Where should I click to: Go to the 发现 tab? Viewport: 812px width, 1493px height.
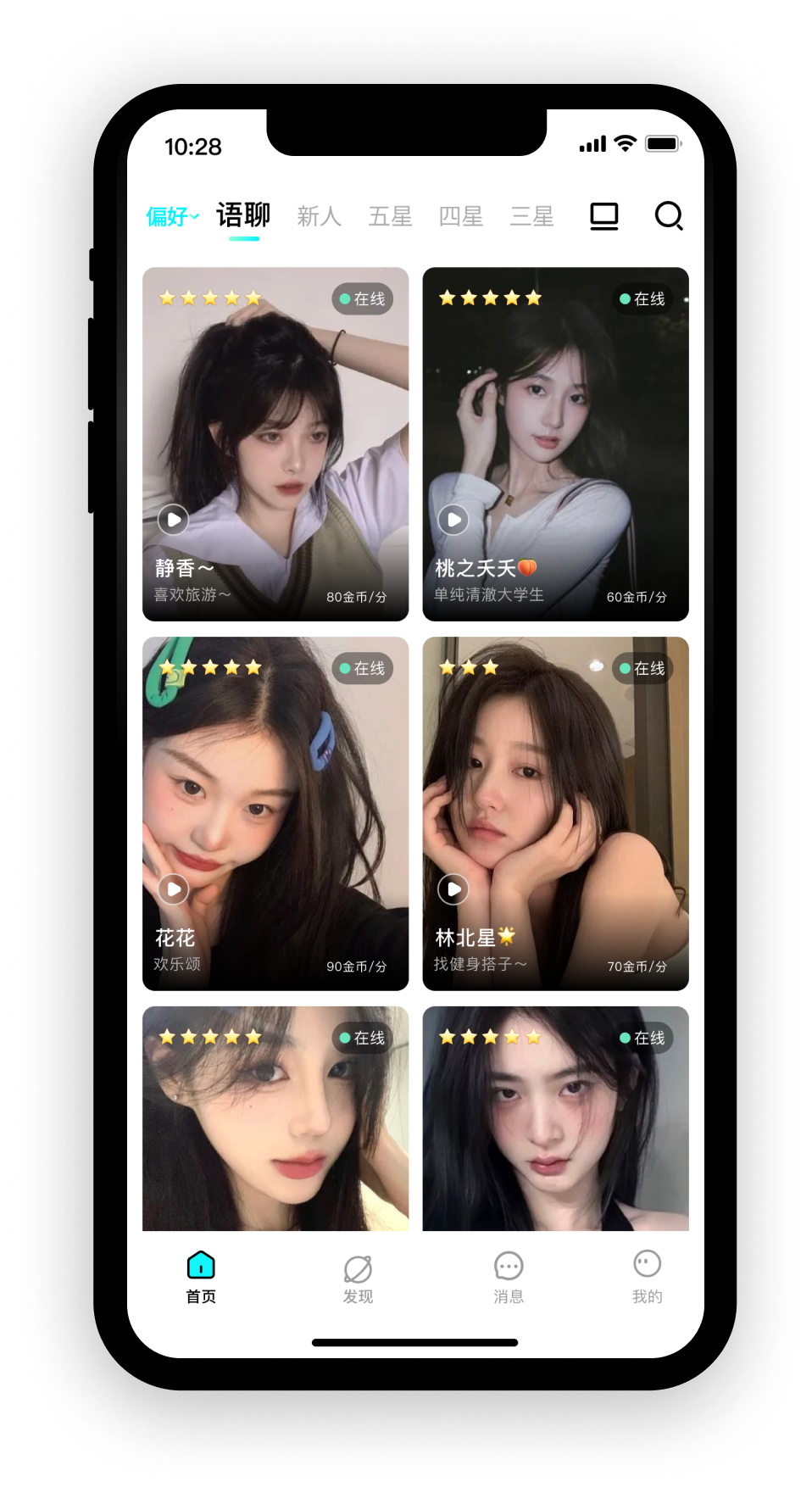click(358, 1278)
